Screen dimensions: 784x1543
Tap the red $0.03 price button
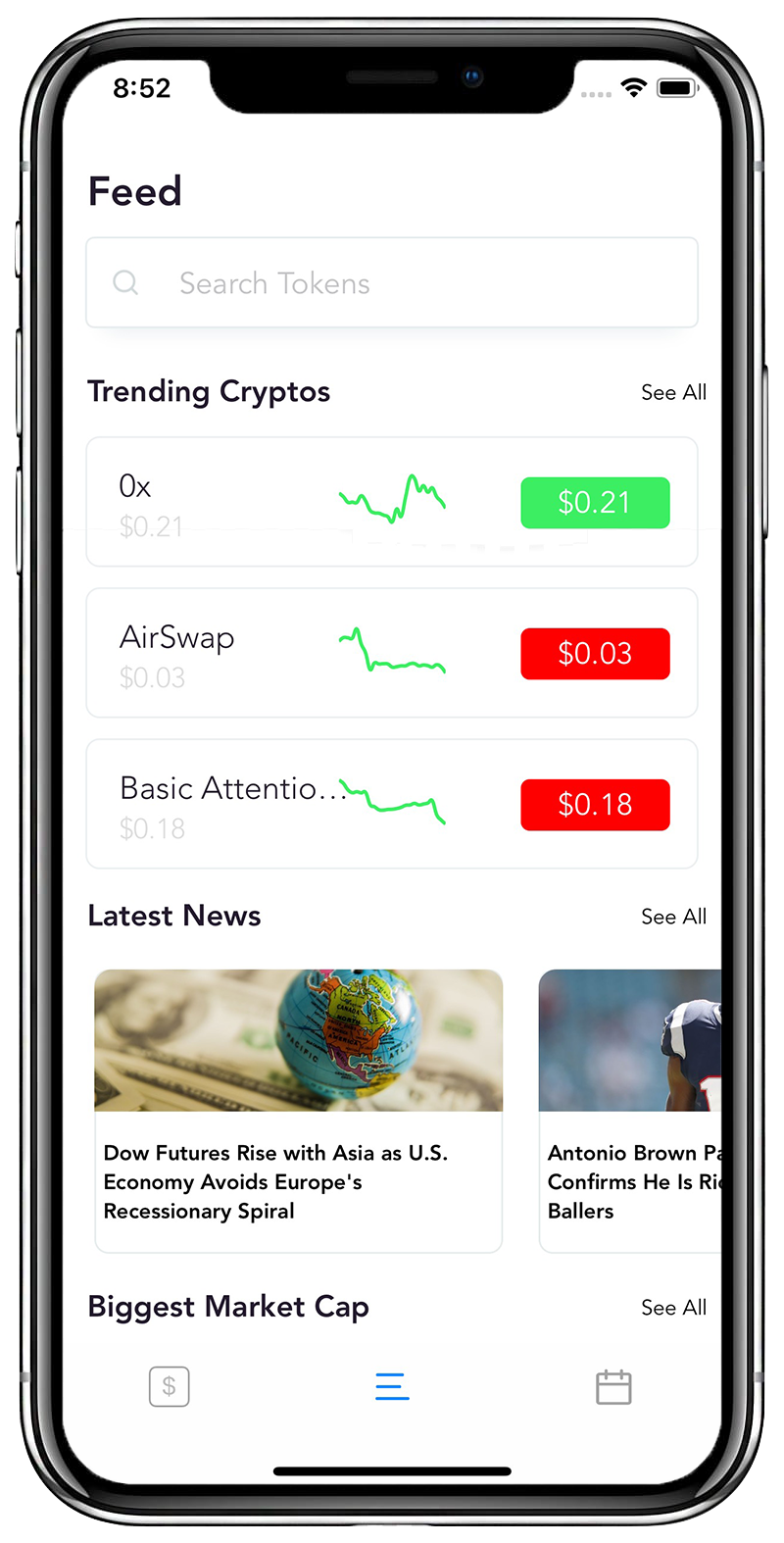pyautogui.click(x=595, y=654)
